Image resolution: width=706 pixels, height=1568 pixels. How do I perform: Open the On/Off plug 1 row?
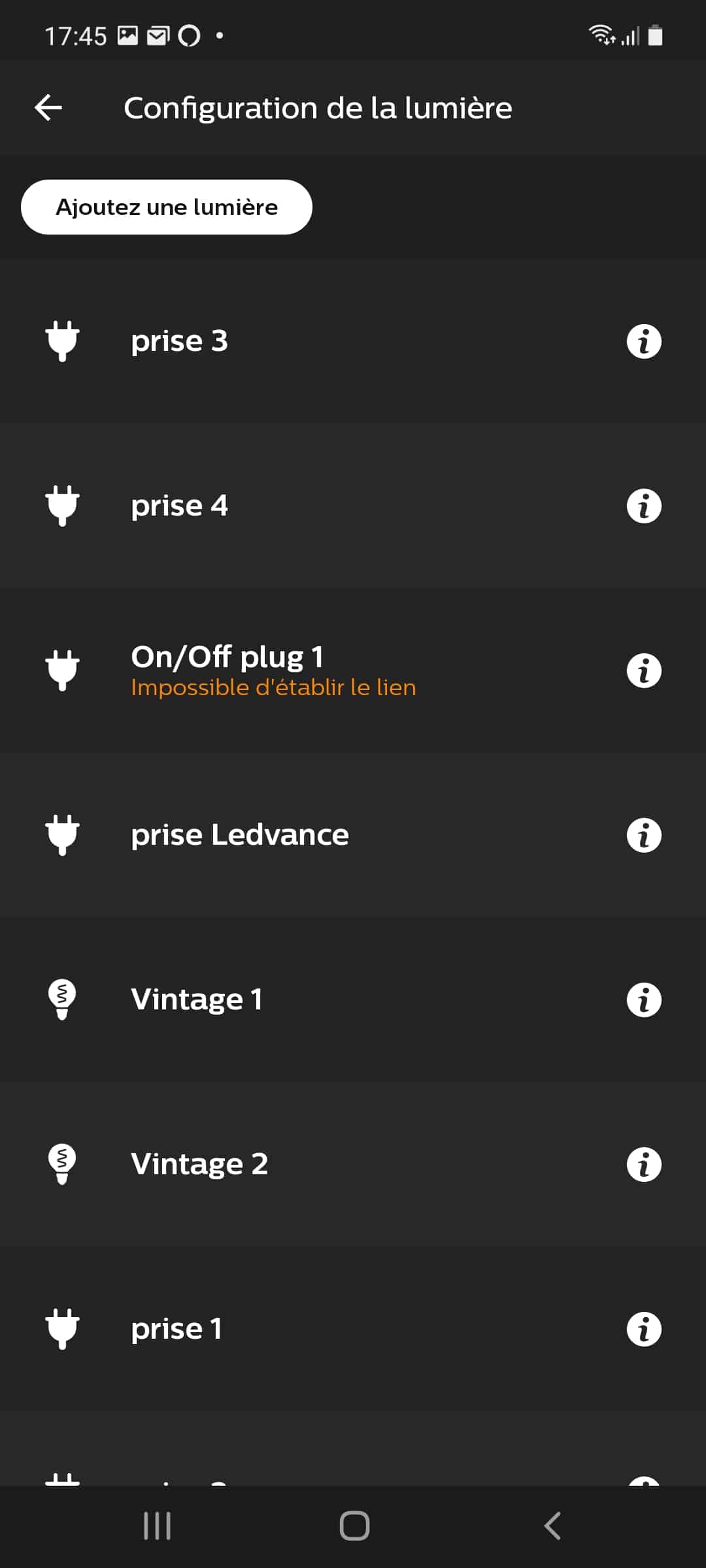[353, 670]
